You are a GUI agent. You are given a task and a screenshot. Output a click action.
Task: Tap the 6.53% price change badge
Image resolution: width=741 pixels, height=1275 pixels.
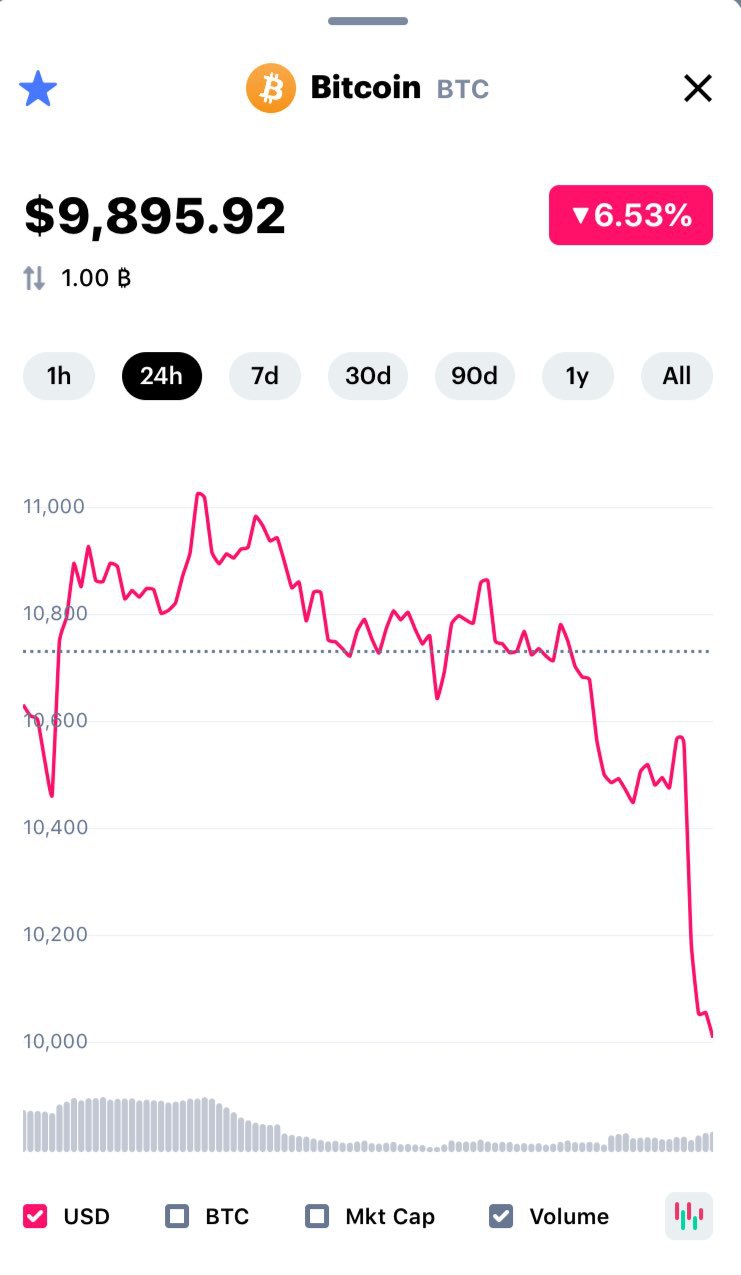coord(631,215)
